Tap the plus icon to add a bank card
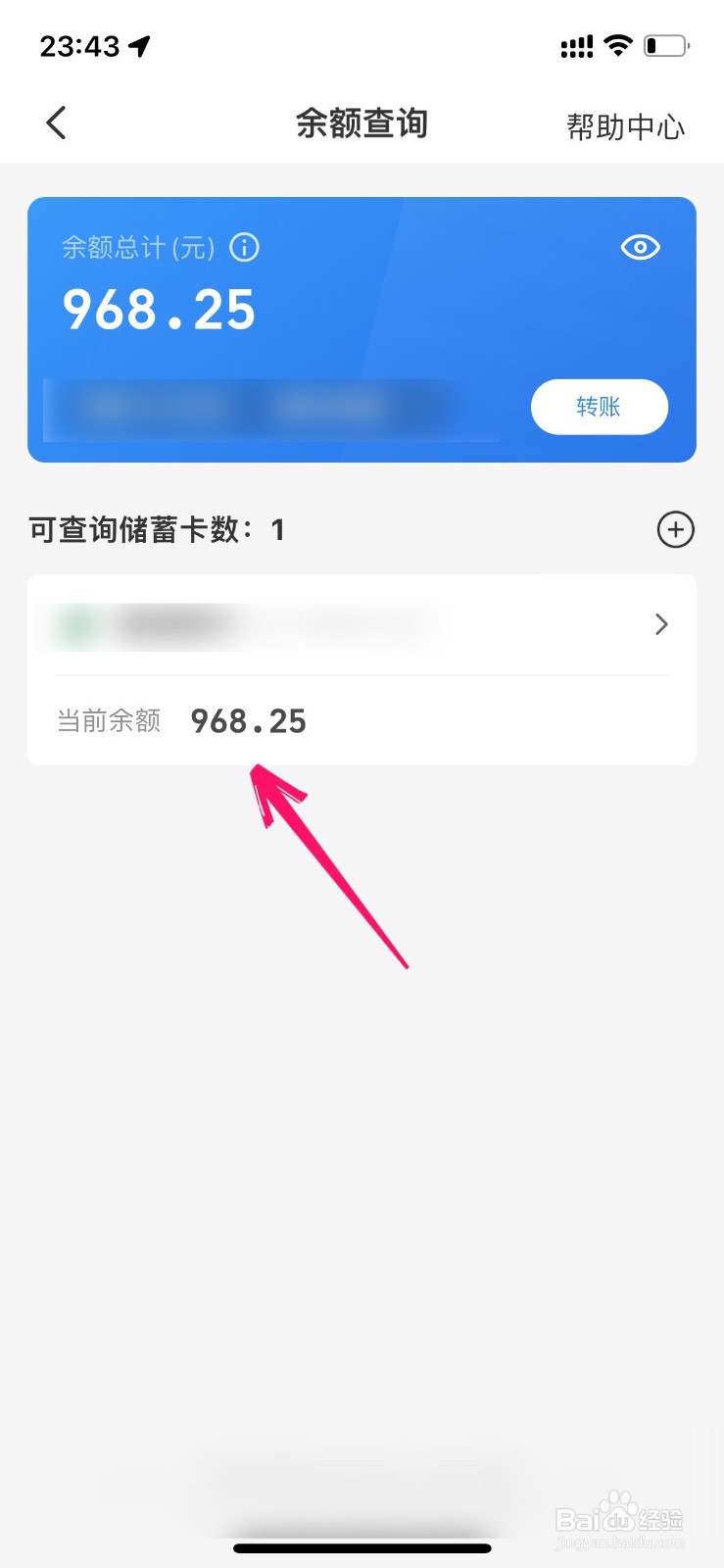 click(x=675, y=529)
